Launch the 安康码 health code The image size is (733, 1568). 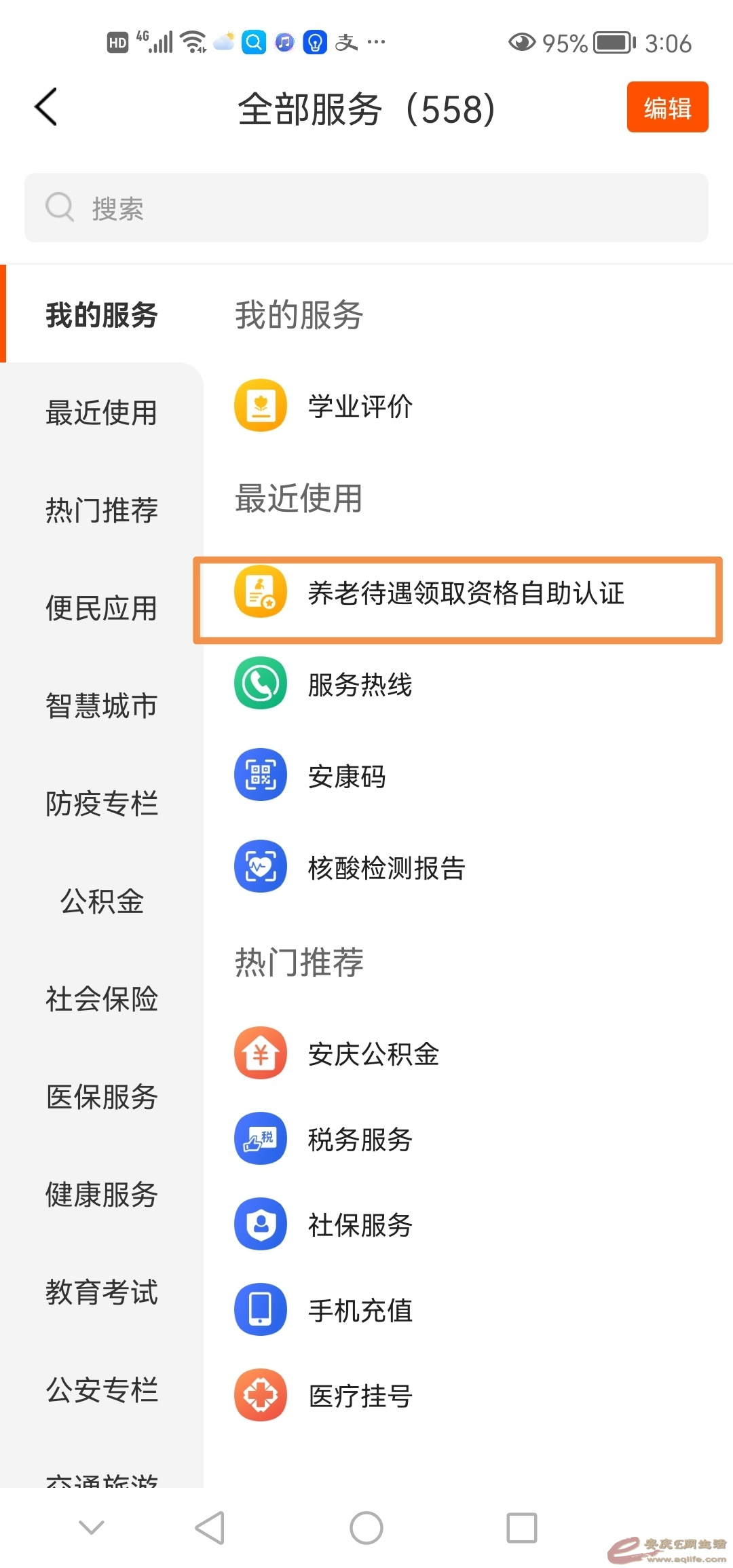pyautogui.click(x=346, y=776)
